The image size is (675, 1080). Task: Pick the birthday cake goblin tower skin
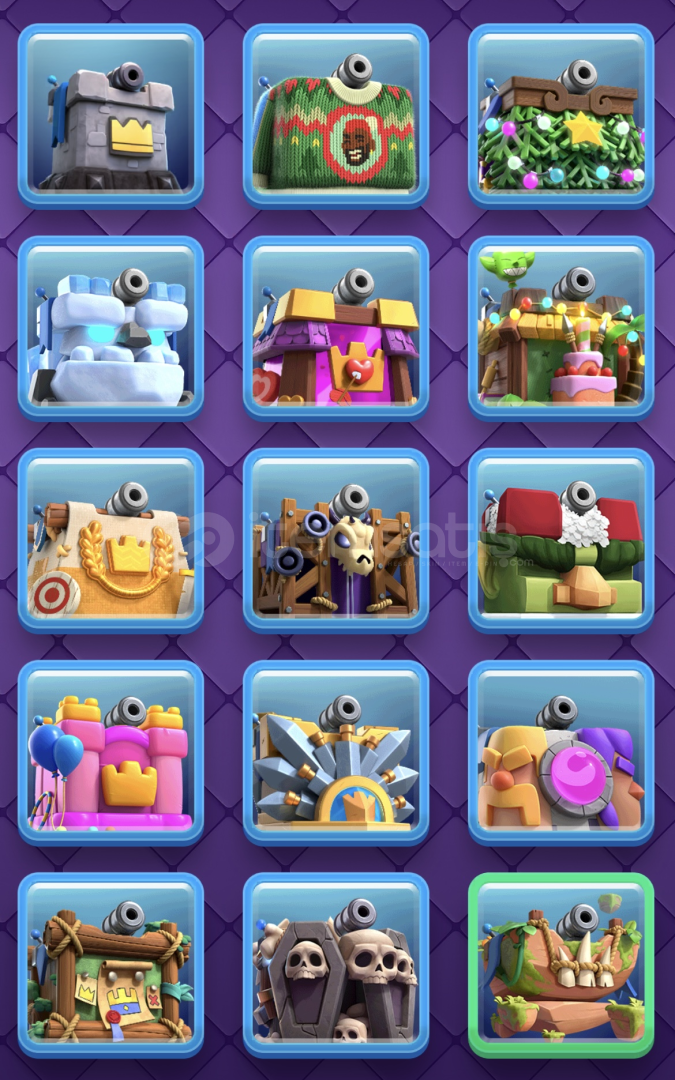tap(561, 327)
